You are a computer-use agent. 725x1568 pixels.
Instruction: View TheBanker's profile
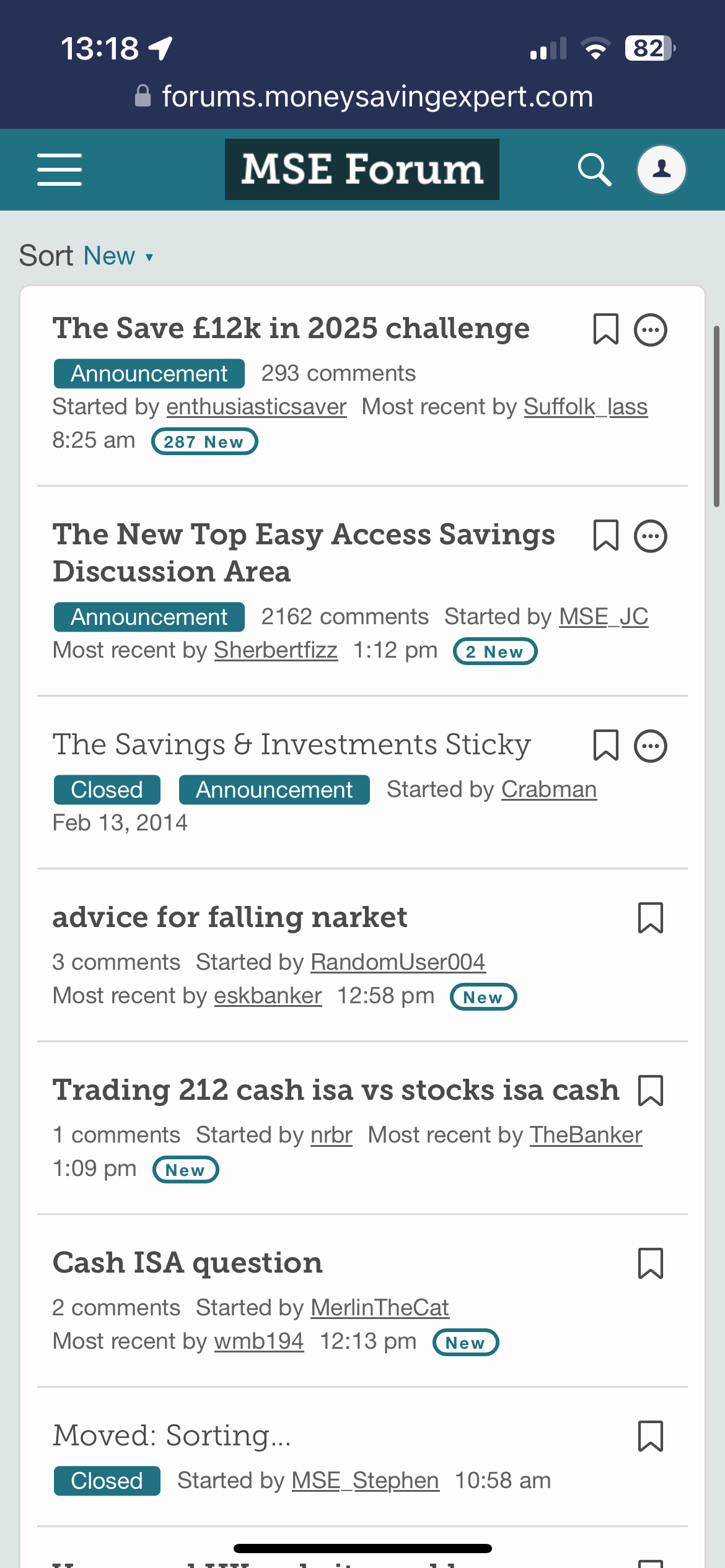(586, 1135)
